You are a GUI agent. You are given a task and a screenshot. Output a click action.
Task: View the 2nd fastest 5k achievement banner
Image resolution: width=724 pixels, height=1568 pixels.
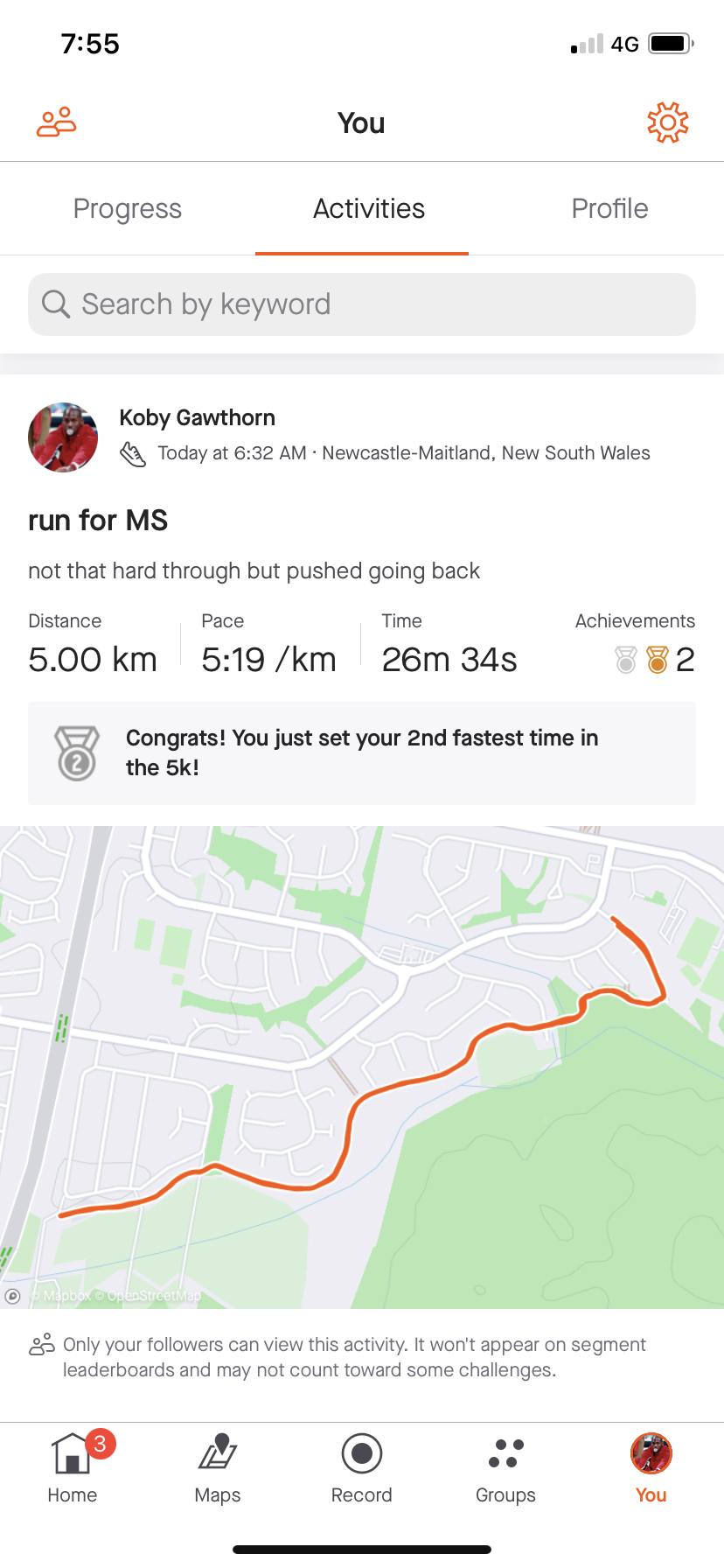click(362, 752)
